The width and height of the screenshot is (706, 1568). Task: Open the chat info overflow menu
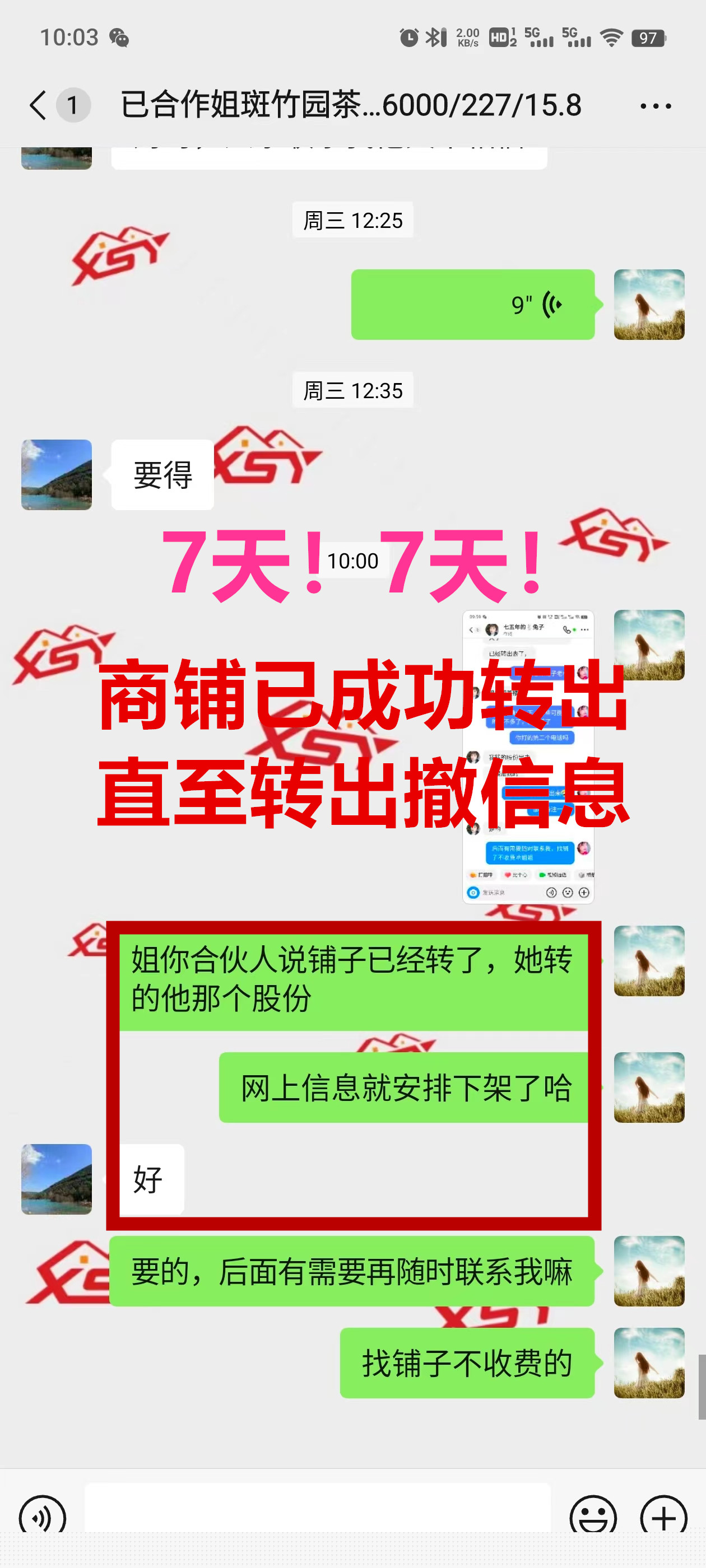[x=656, y=106]
